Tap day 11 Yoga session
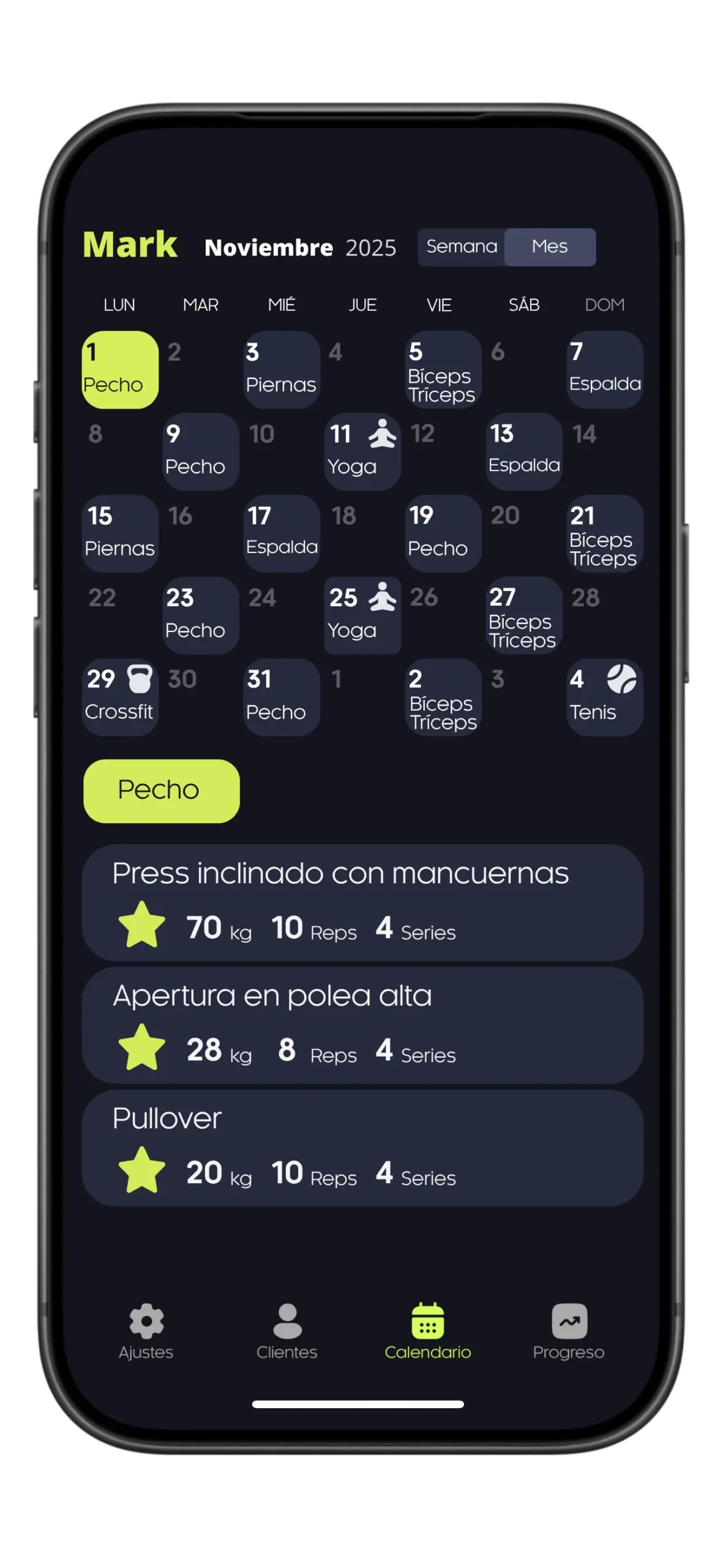 point(362,451)
